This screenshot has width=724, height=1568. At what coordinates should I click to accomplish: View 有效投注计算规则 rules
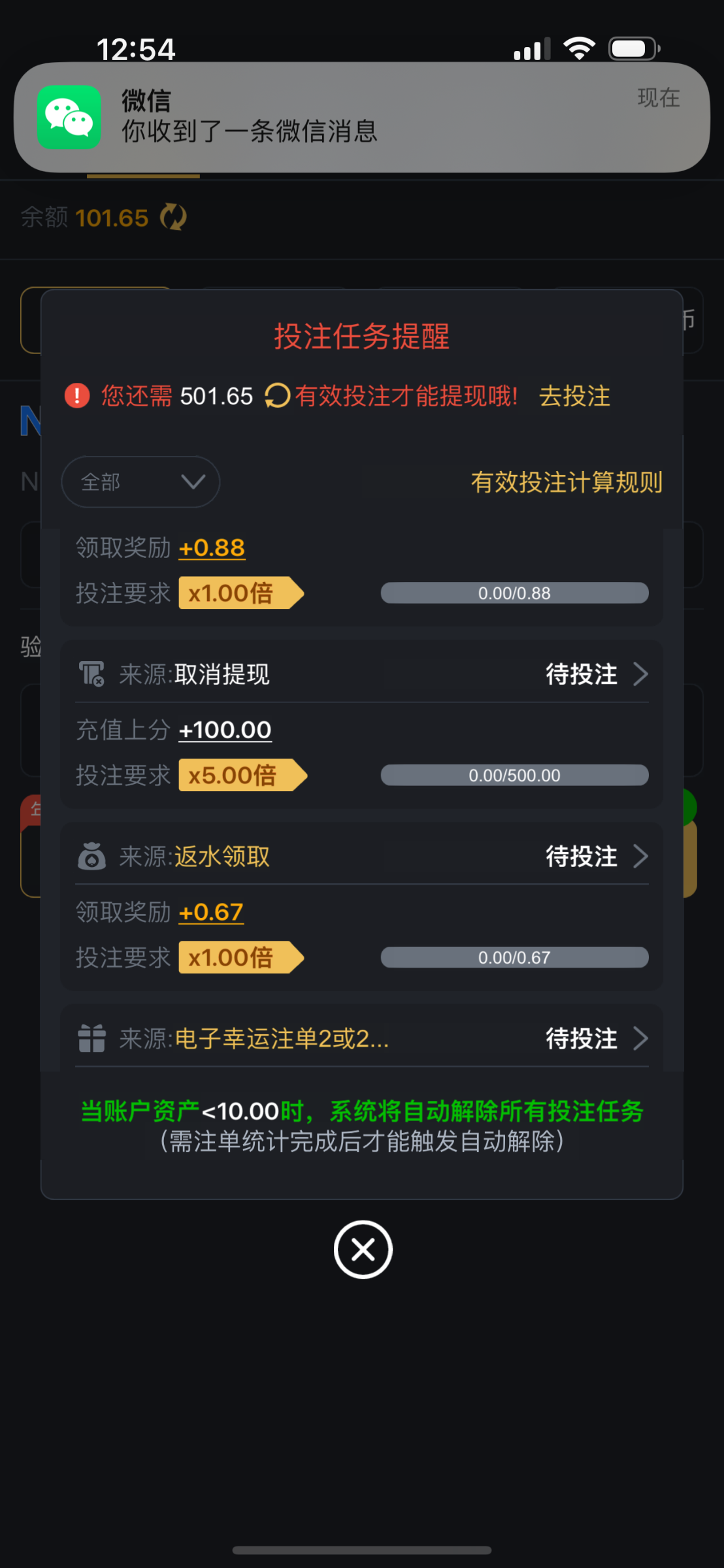pos(567,482)
